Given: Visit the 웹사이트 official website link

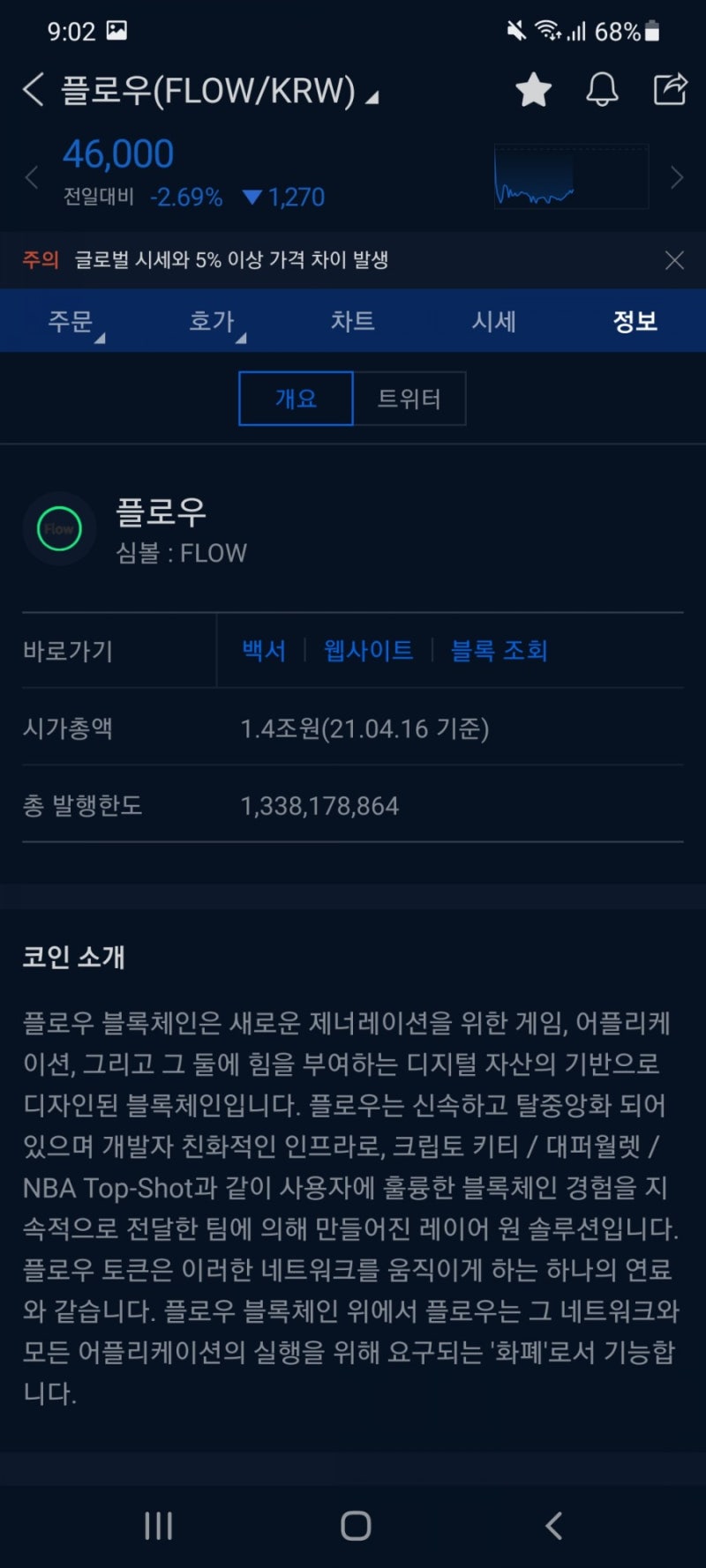Looking at the screenshot, I should [x=367, y=651].
